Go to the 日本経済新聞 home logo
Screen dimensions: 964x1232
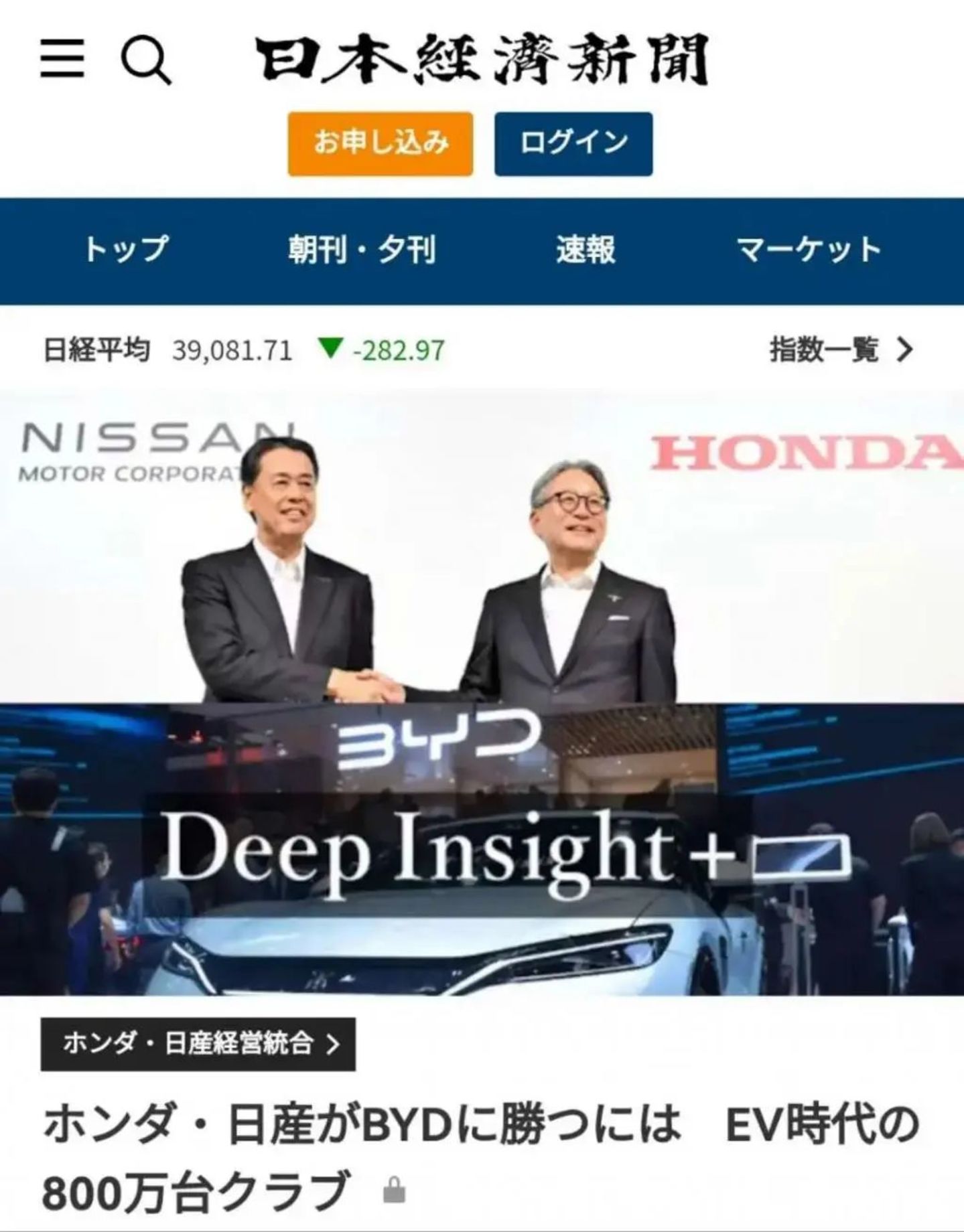tap(481, 60)
